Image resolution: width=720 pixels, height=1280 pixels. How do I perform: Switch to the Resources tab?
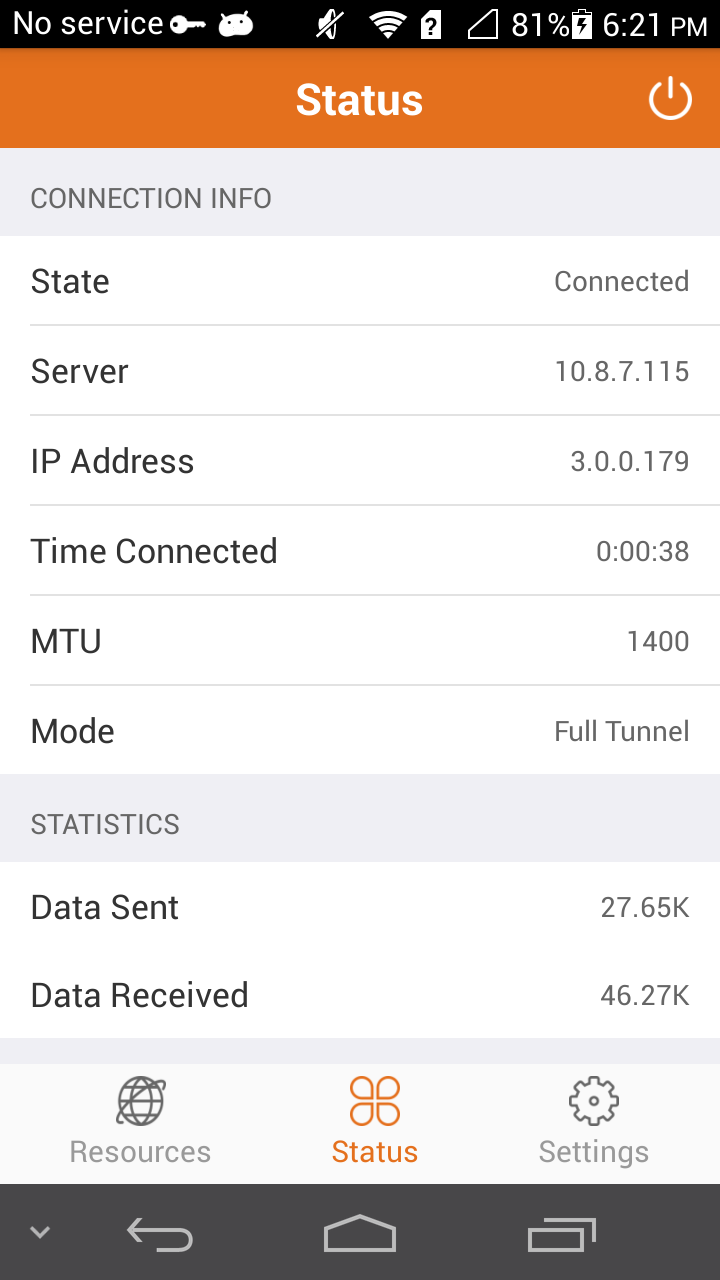(x=140, y=1122)
